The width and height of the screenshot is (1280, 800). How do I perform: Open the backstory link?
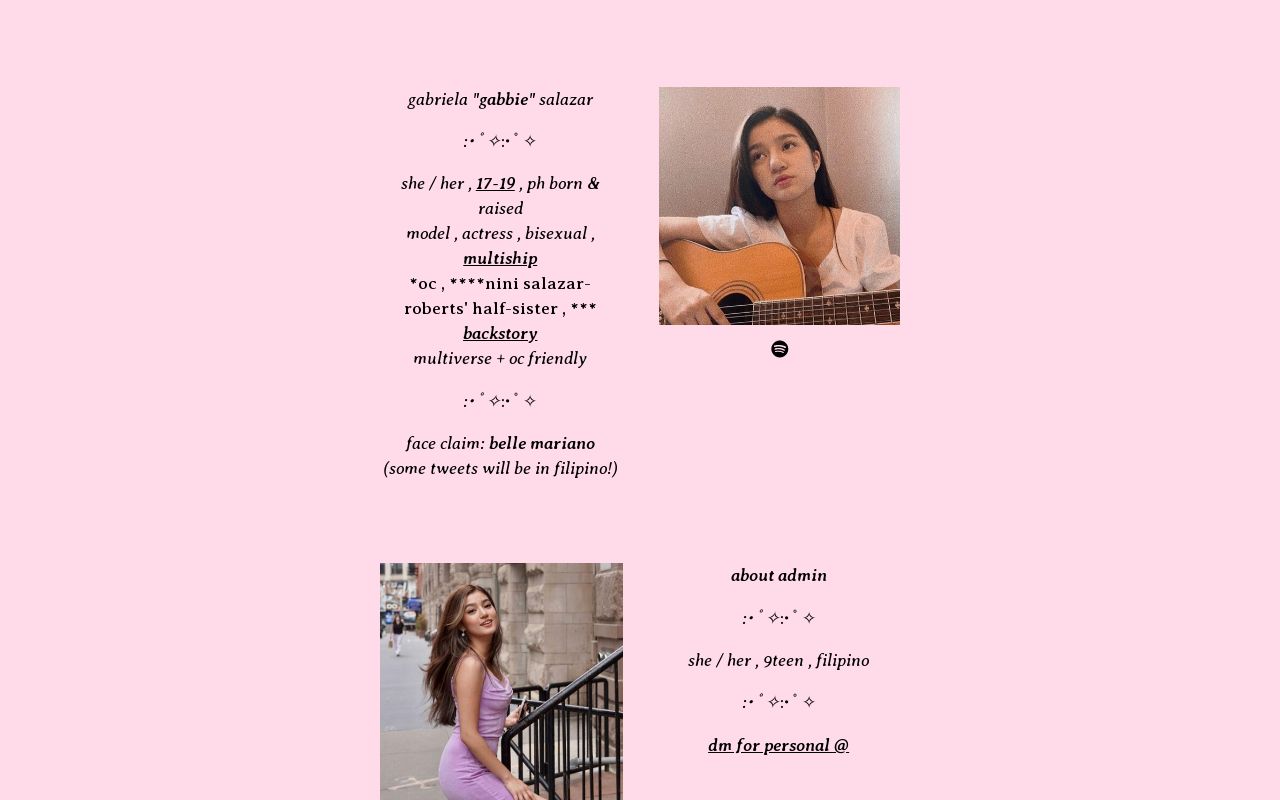(x=500, y=334)
